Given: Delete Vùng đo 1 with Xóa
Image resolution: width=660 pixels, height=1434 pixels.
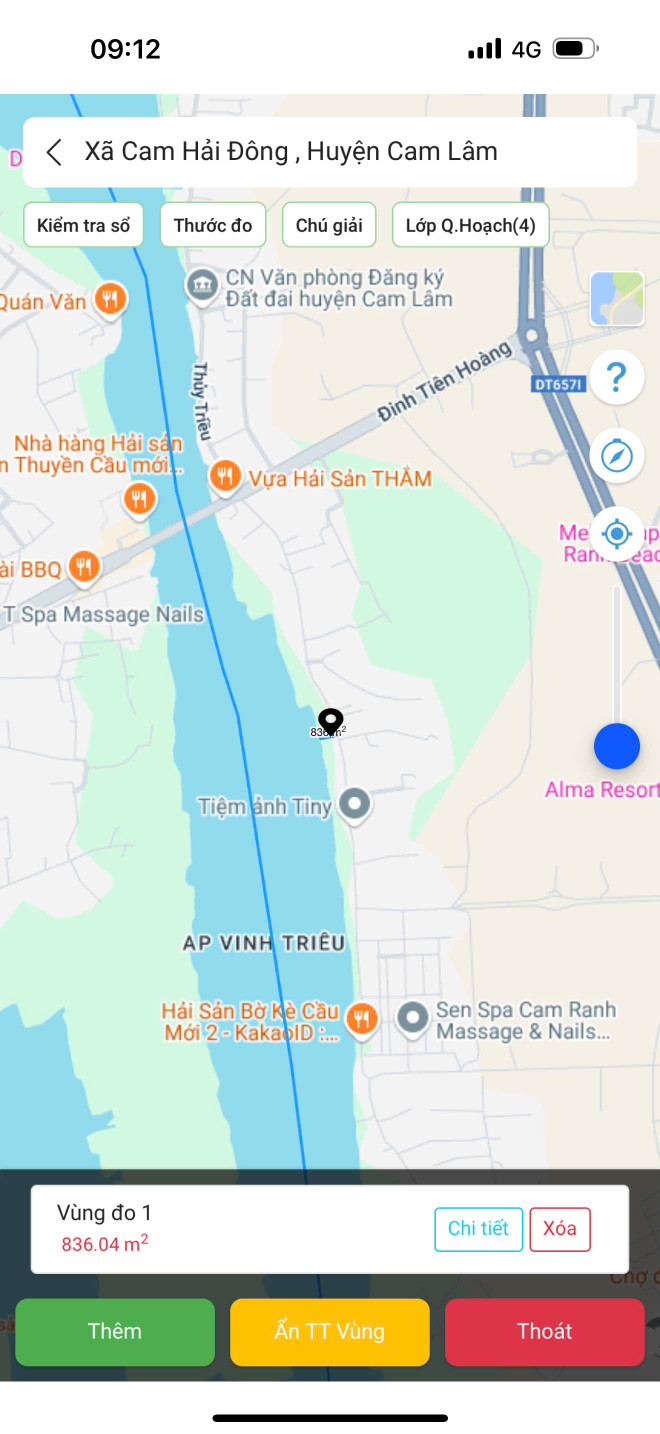Looking at the screenshot, I should pos(560,1229).
